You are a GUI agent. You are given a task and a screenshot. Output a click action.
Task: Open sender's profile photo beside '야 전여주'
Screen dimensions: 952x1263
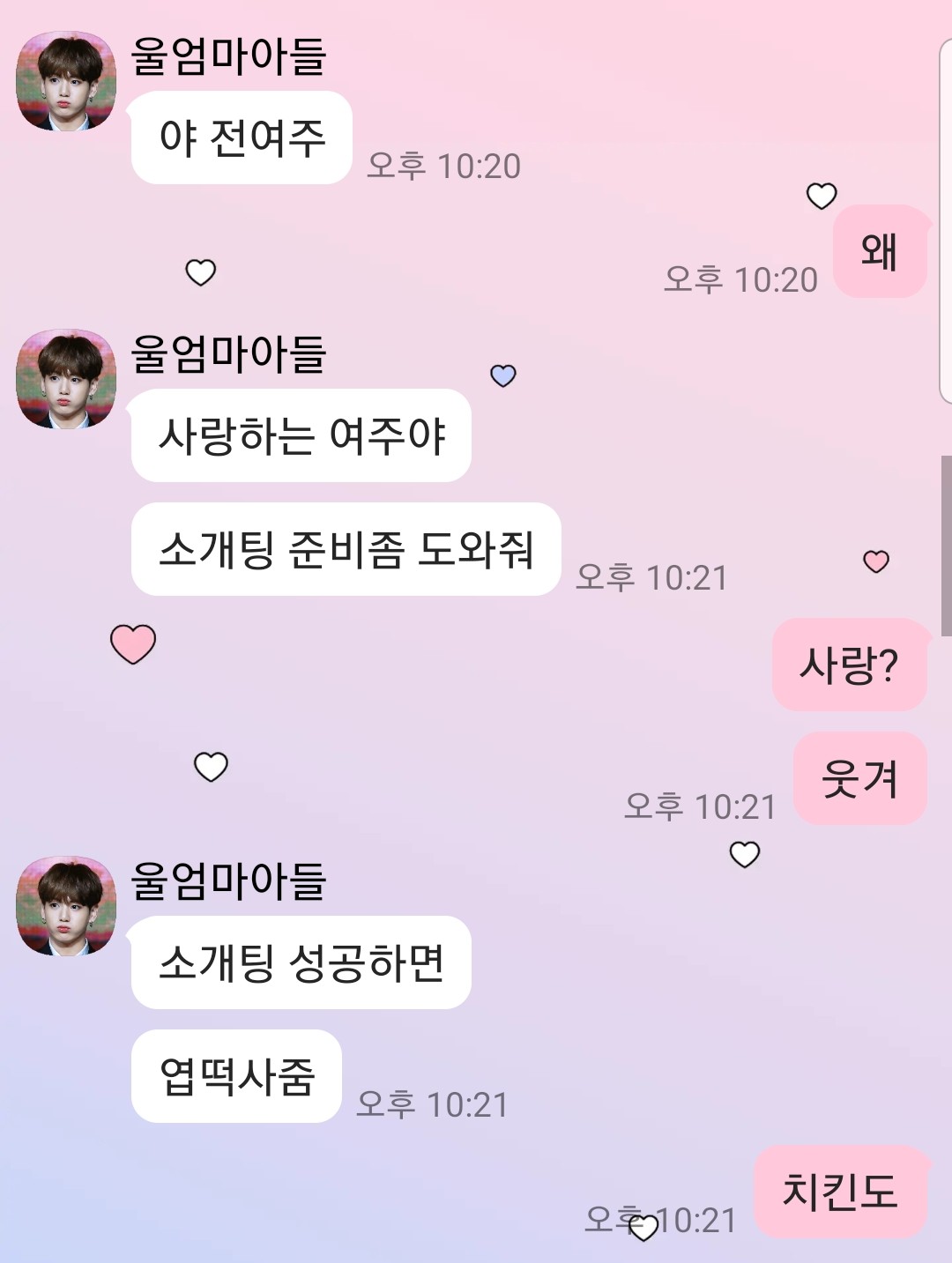click(x=66, y=81)
